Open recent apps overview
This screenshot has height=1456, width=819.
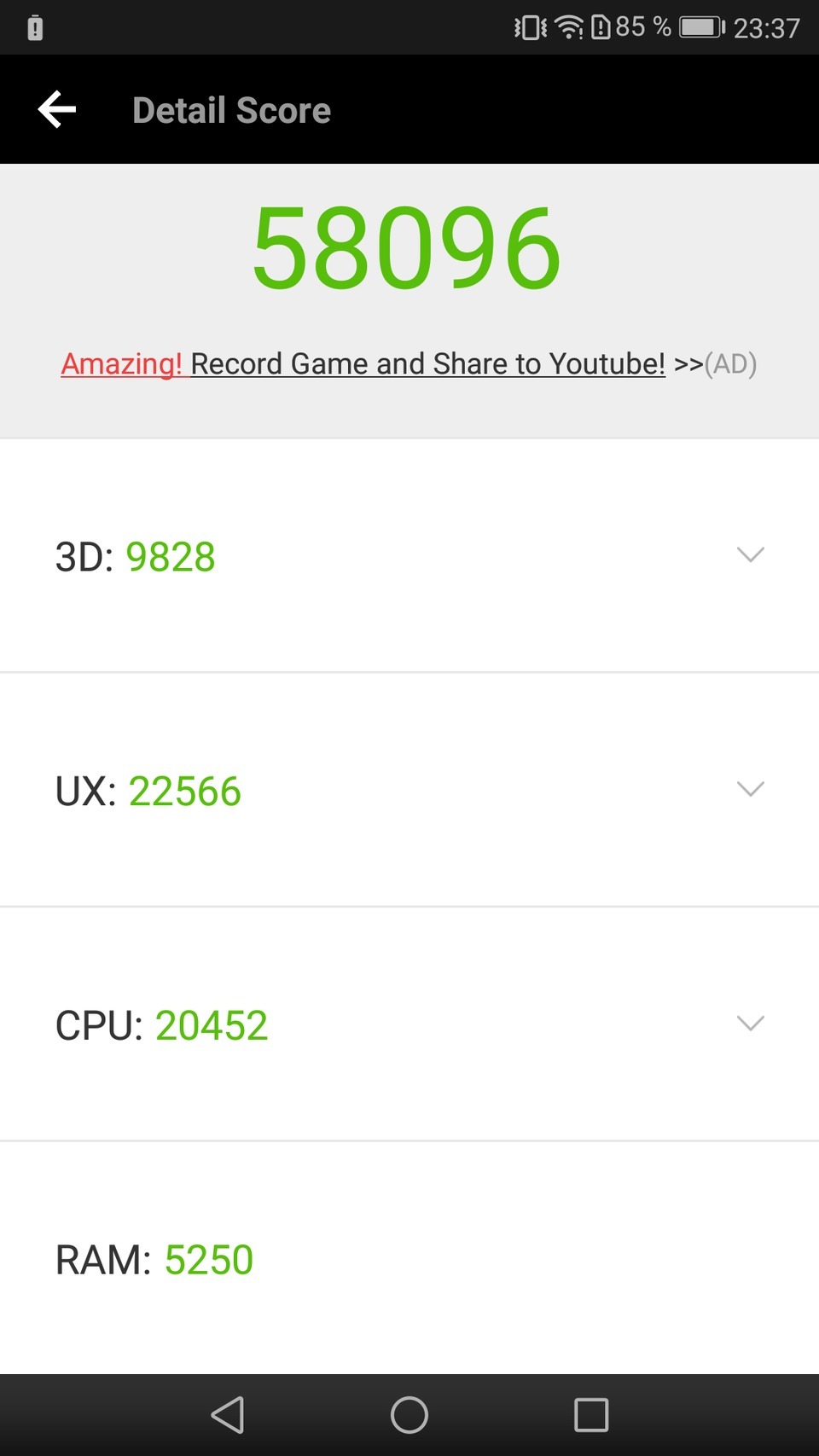(591, 1415)
